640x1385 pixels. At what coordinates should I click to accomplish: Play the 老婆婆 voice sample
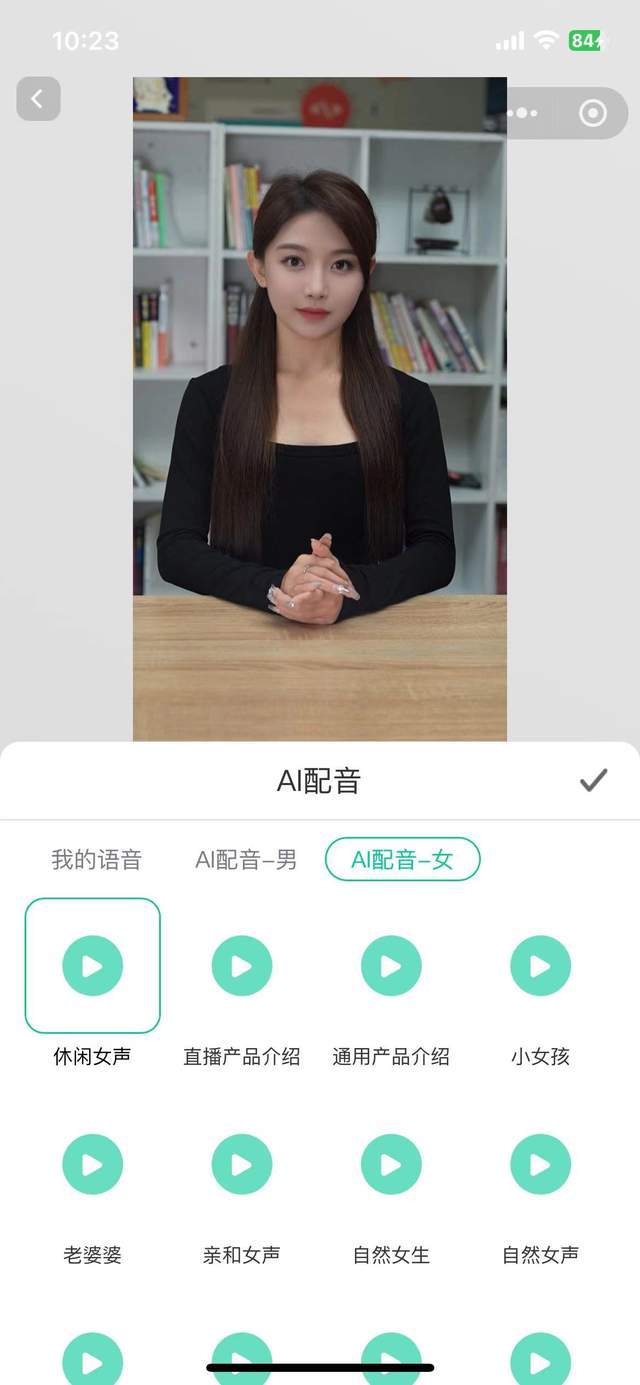point(92,1164)
